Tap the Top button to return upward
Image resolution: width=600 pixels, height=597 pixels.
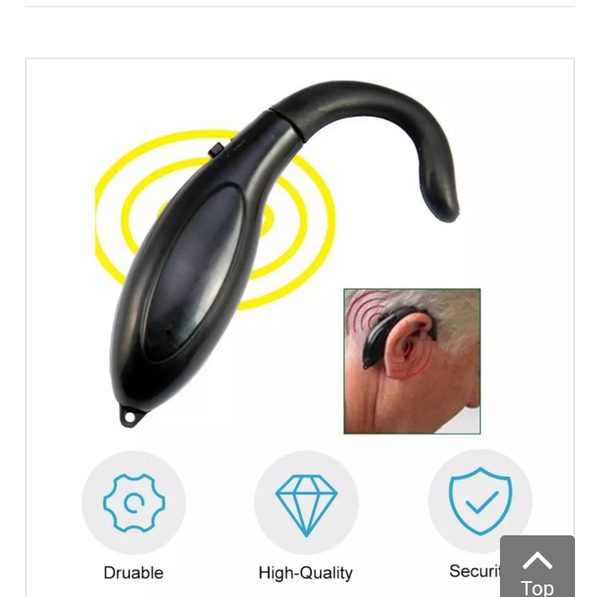click(x=537, y=568)
